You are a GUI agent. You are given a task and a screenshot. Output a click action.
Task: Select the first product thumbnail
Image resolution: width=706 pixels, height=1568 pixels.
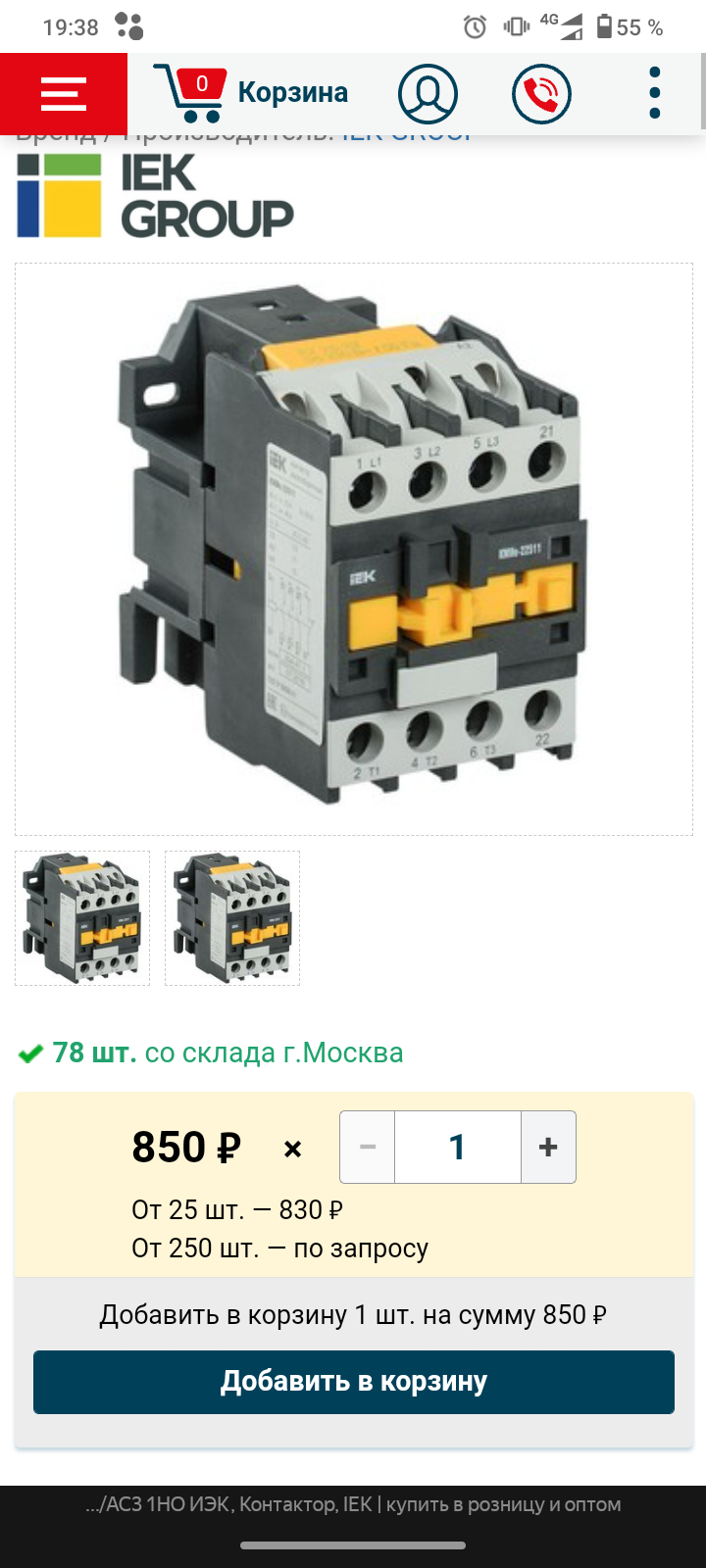(x=82, y=918)
